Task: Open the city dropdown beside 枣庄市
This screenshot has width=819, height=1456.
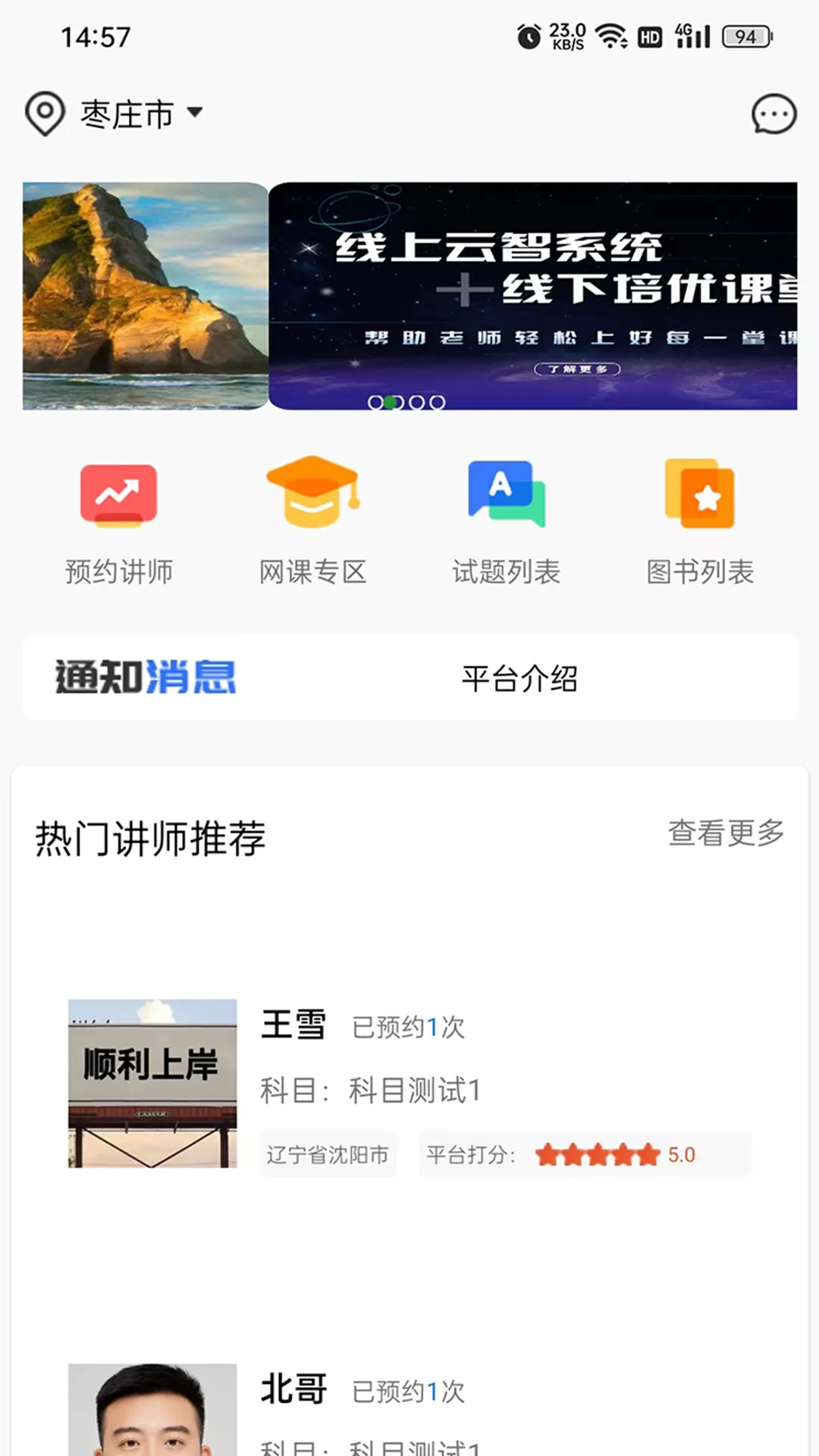Action: tap(196, 114)
